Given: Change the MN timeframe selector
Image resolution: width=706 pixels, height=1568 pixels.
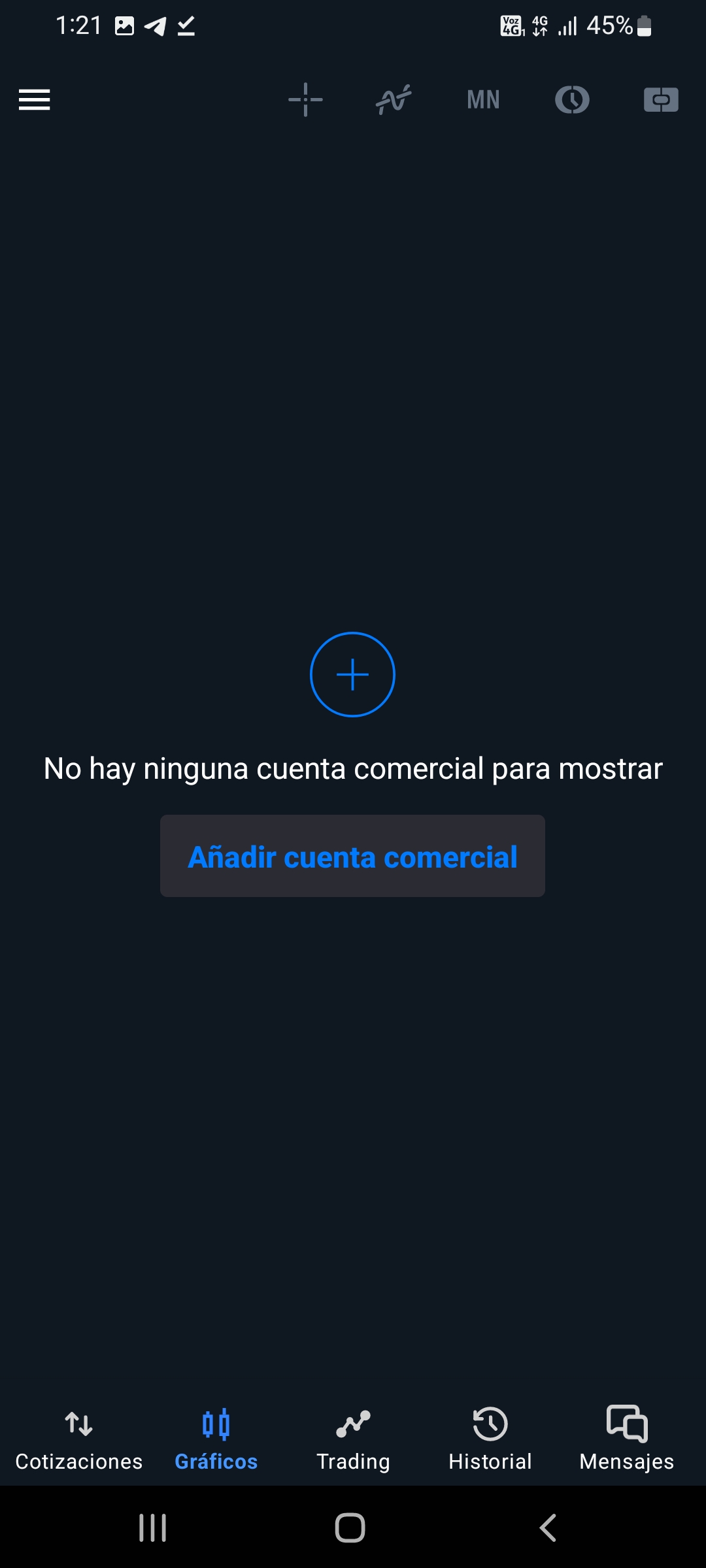Looking at the screenshot, I should coord(483,100).
